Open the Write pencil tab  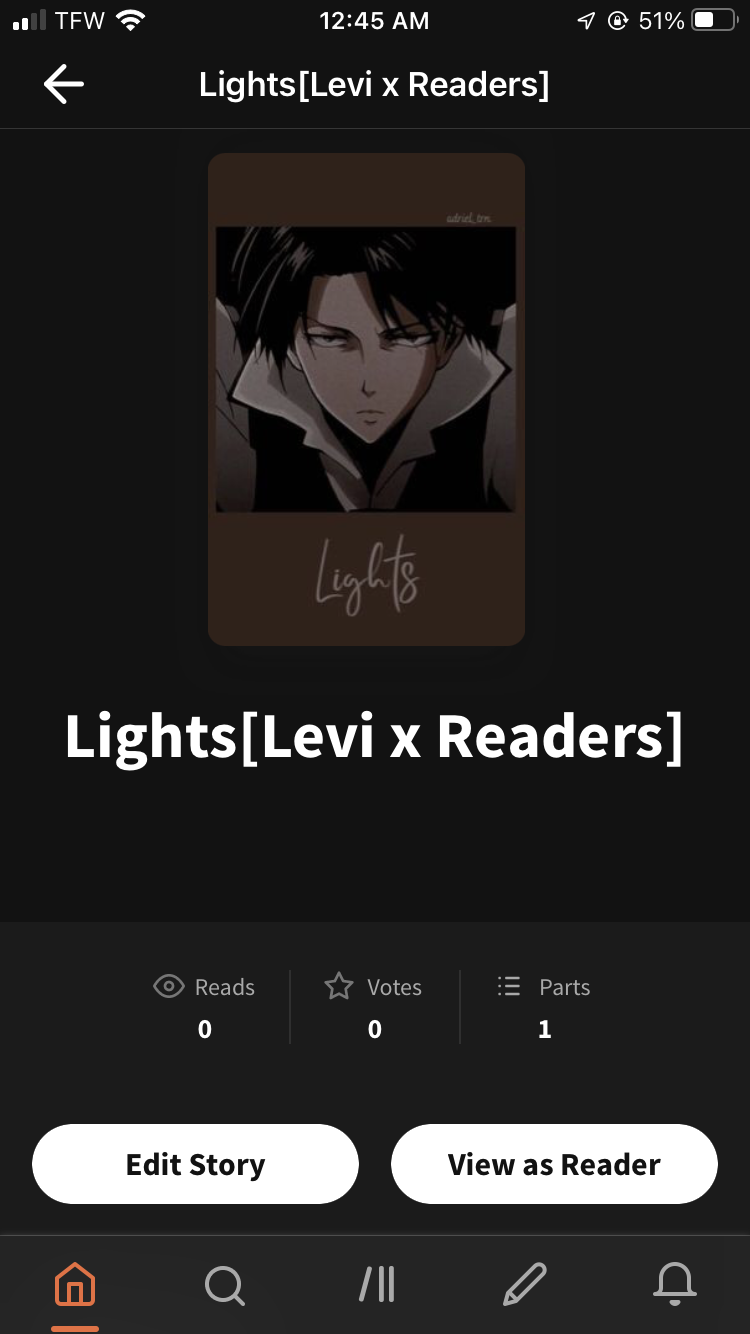point(524,1284)
